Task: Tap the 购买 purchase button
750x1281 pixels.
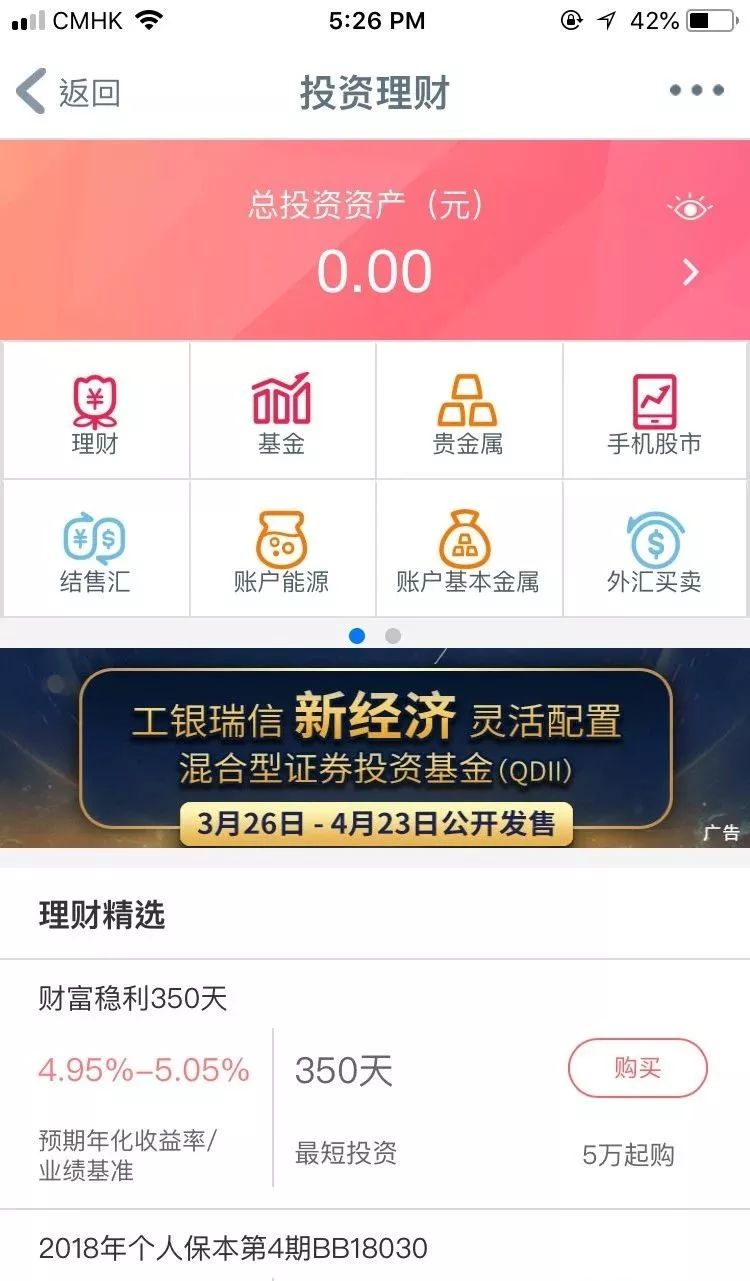Action: (637, 1068)
